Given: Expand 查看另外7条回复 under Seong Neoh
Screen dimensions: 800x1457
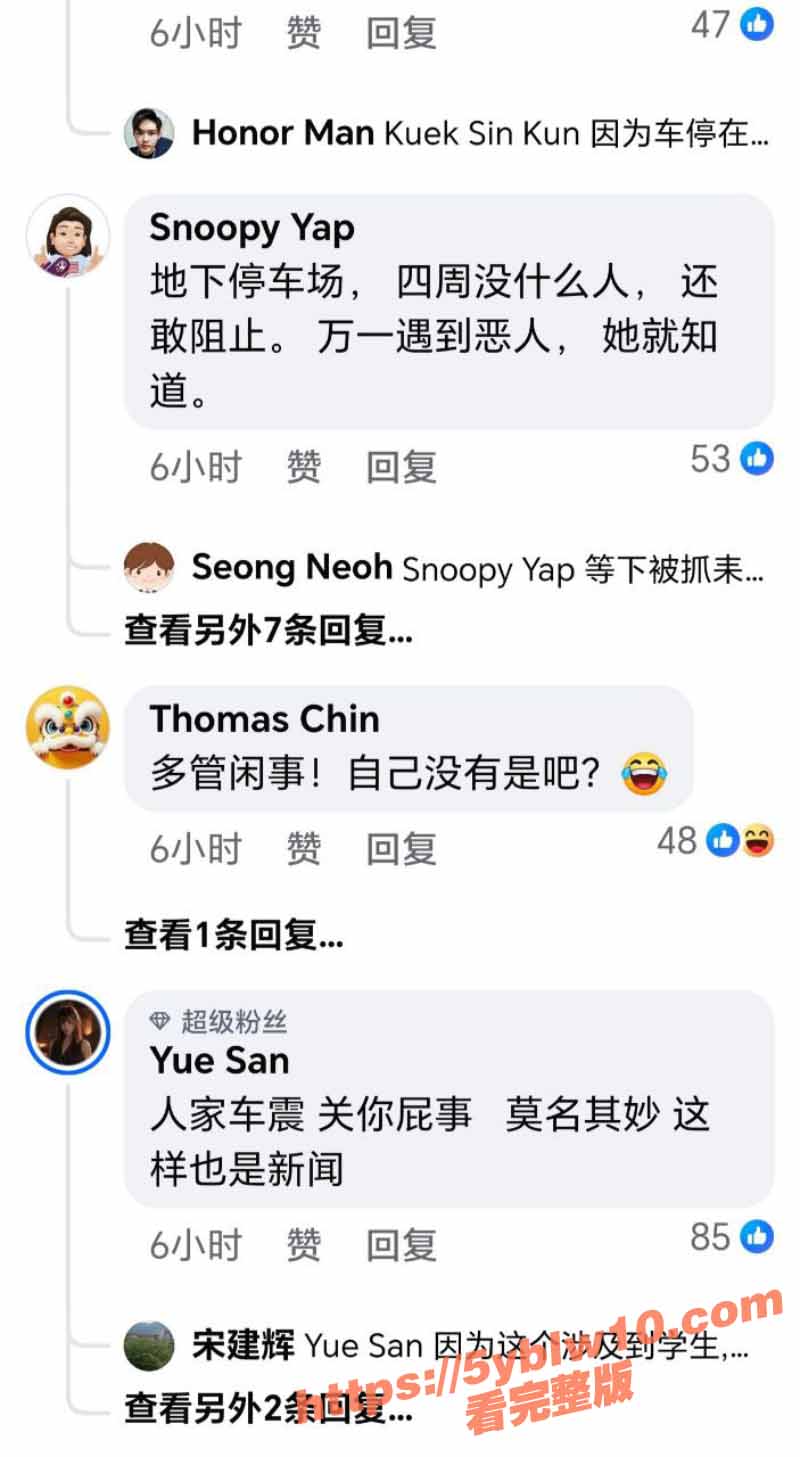Looking at the screenshot, I should [x=265, y=631].
